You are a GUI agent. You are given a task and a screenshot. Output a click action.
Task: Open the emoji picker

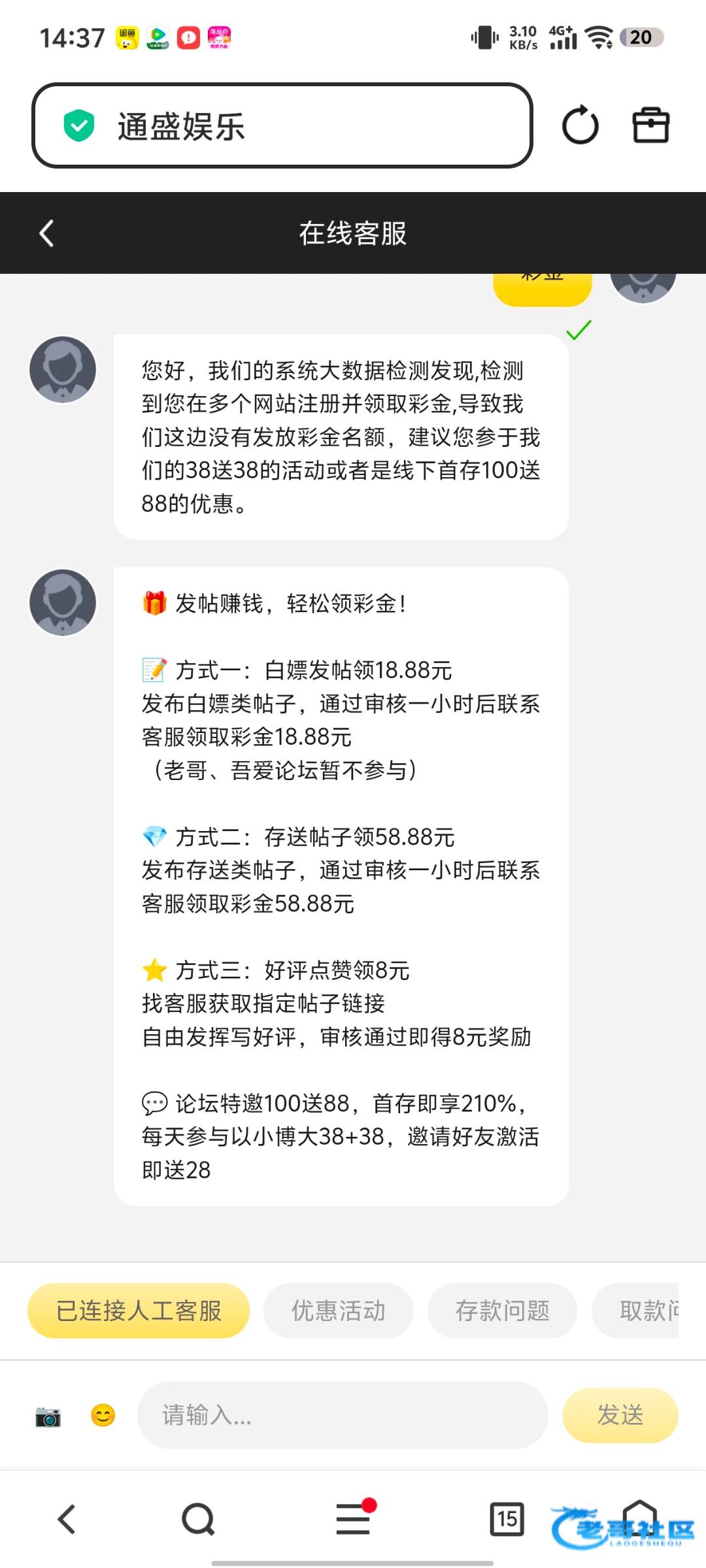pos(103,1415)
